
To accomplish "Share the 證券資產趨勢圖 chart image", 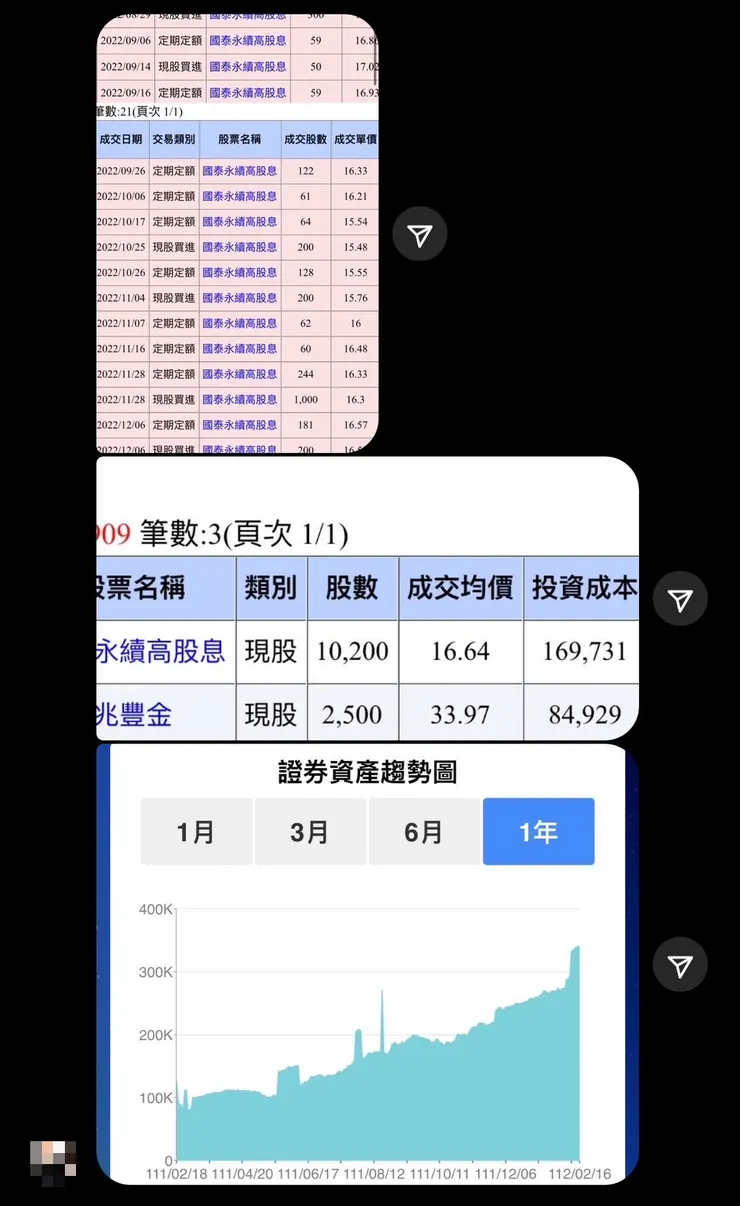I will click(680, 964).
